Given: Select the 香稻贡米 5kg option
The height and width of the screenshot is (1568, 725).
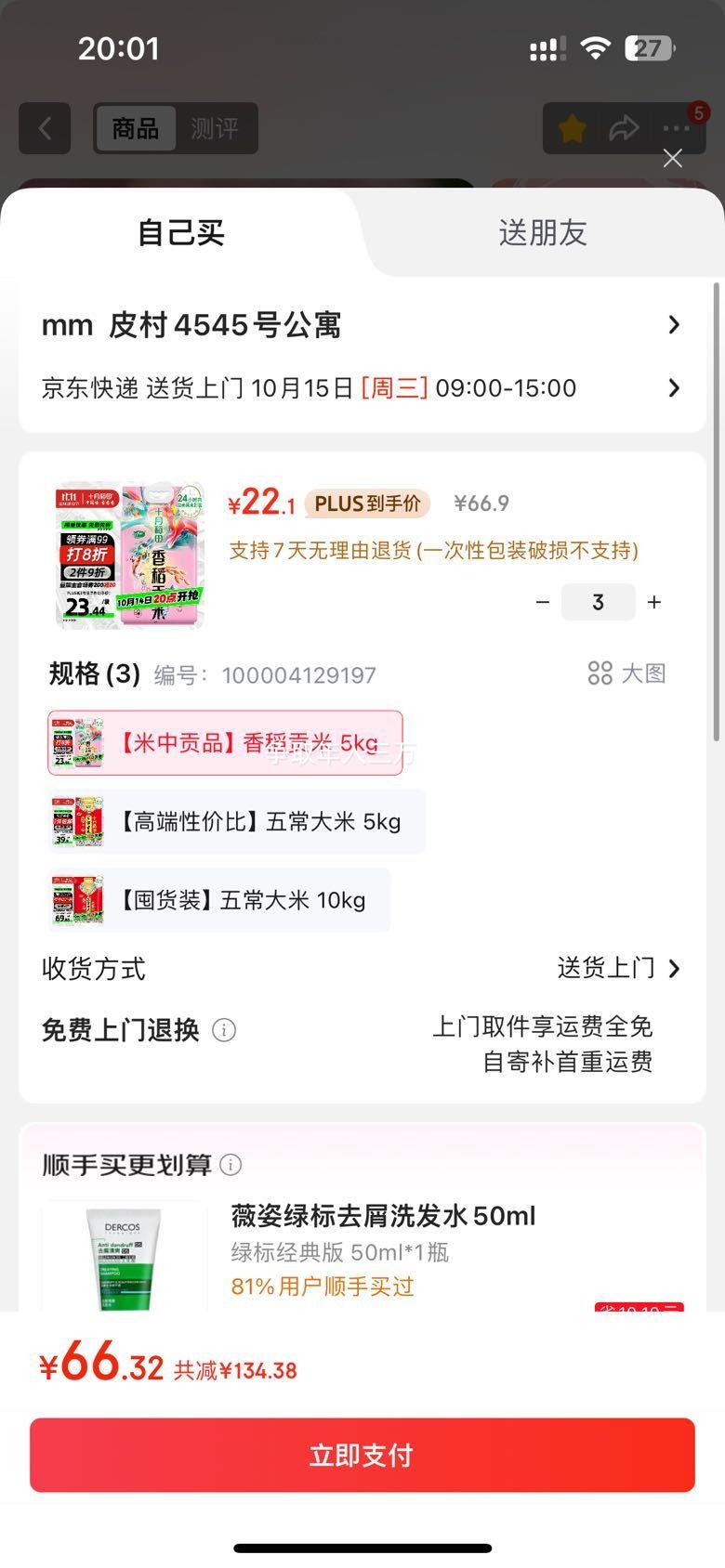Looking at the screenshot, I should click(x=225, y=743).
